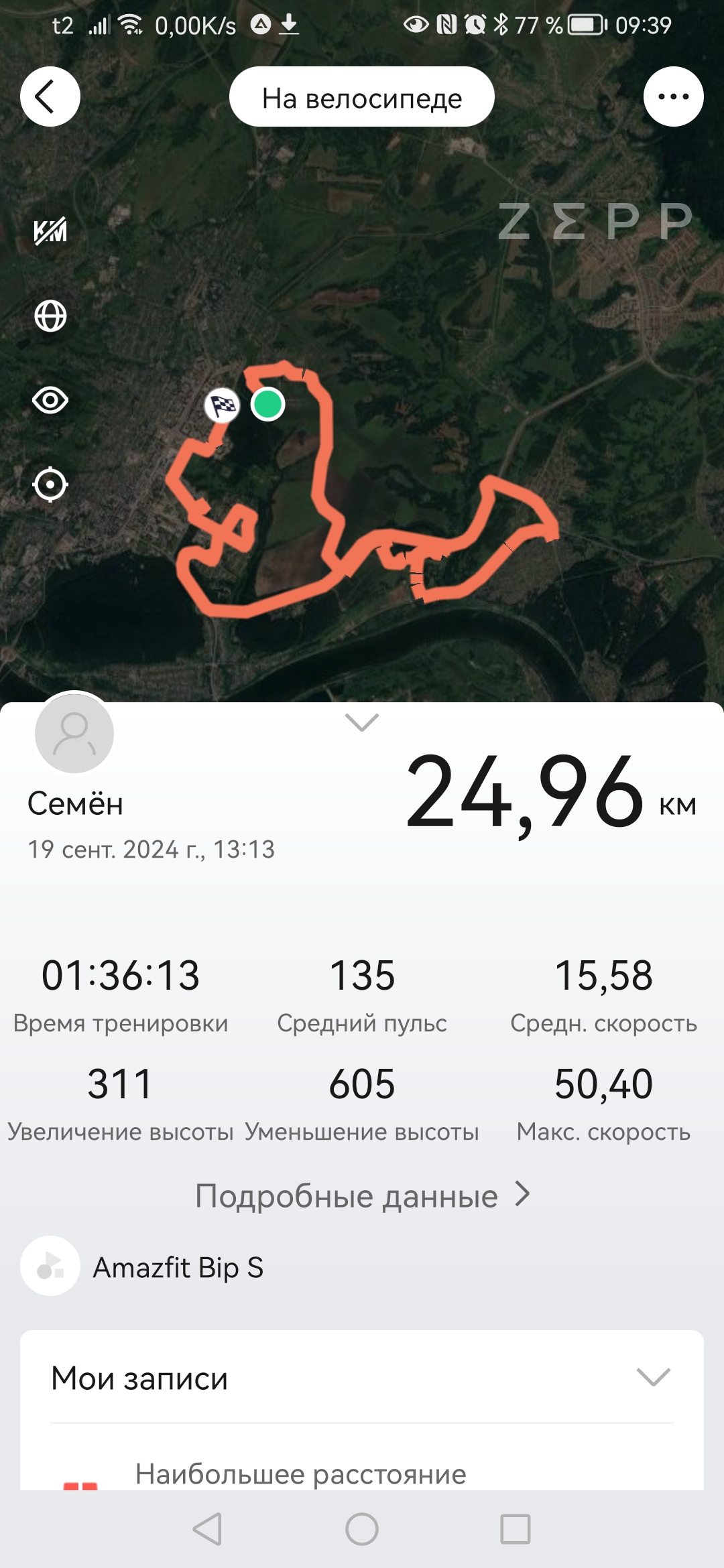724x1568 pixels.
Task: Switch map type with the globe icon
Action: [x=50, y=316]
